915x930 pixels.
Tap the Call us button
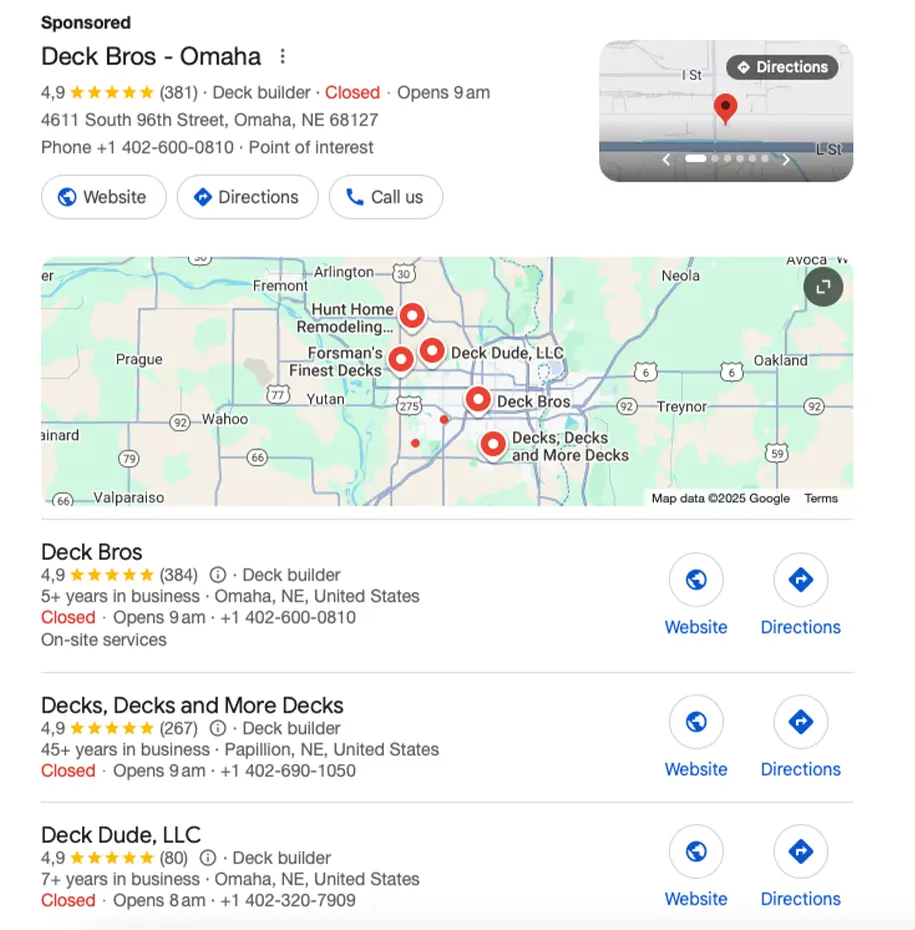(x=385, y=197)
